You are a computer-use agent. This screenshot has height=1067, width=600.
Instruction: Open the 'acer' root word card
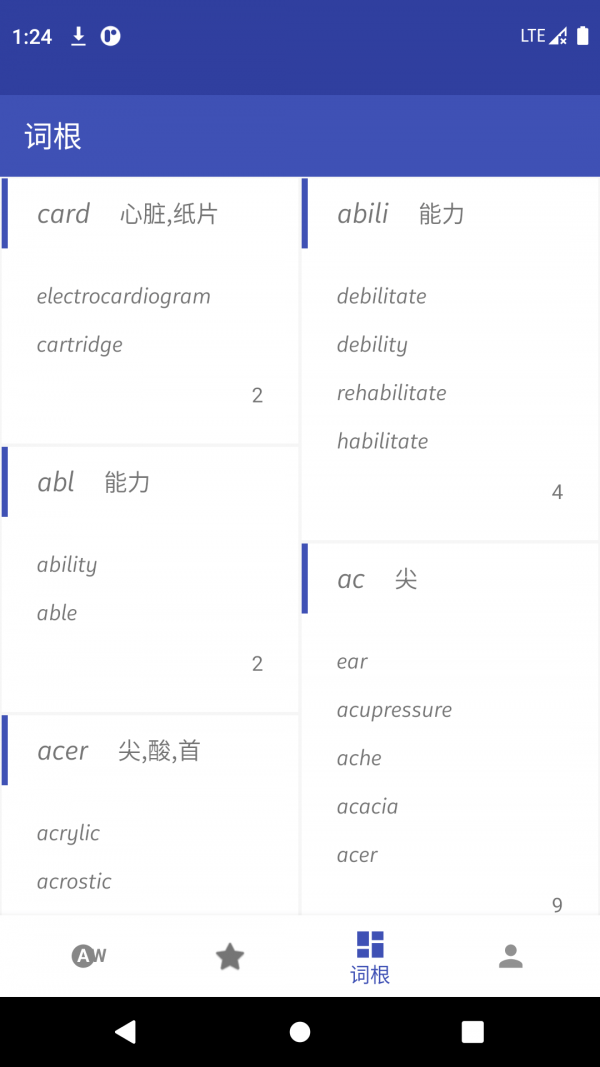tap(150, 814)
